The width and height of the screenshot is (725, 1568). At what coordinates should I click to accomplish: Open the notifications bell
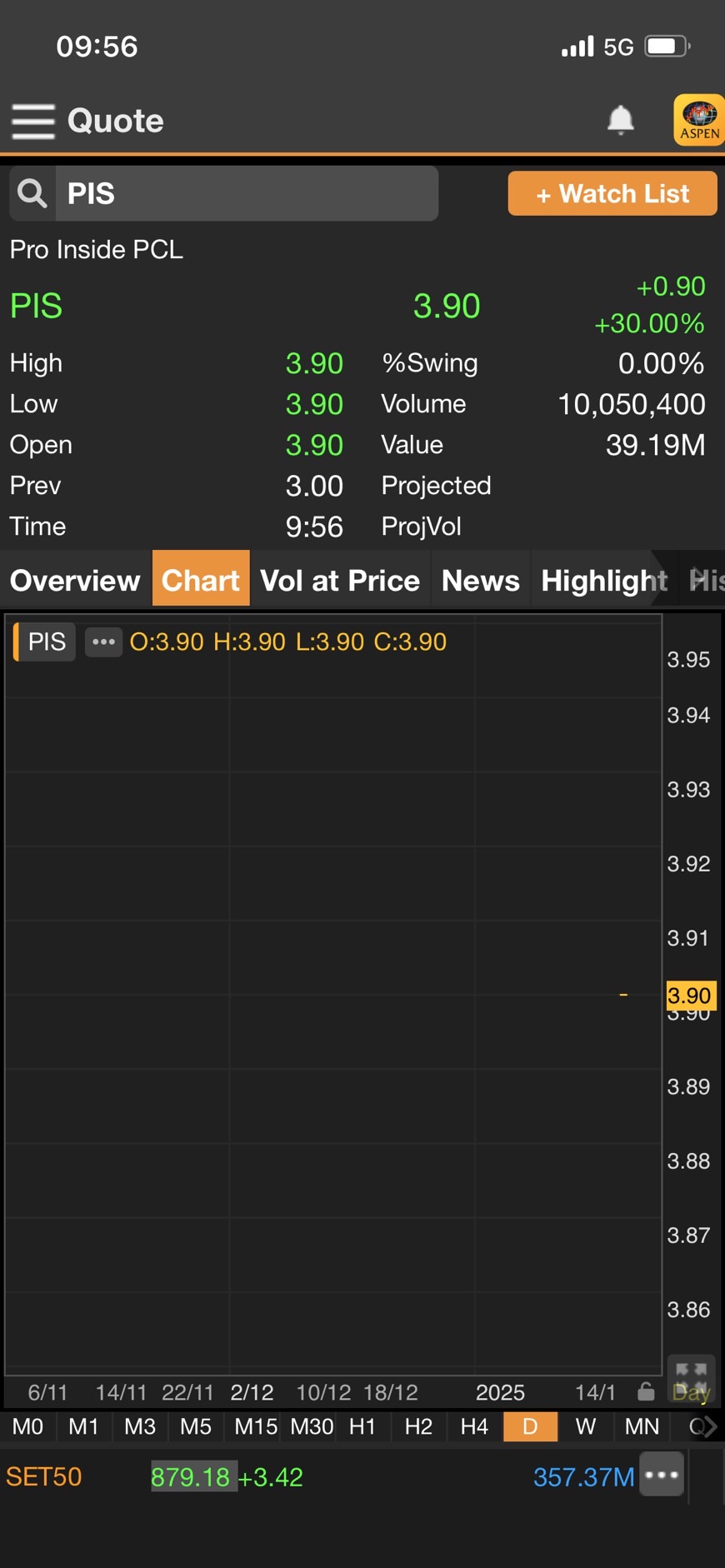click(x=620, y=120)
